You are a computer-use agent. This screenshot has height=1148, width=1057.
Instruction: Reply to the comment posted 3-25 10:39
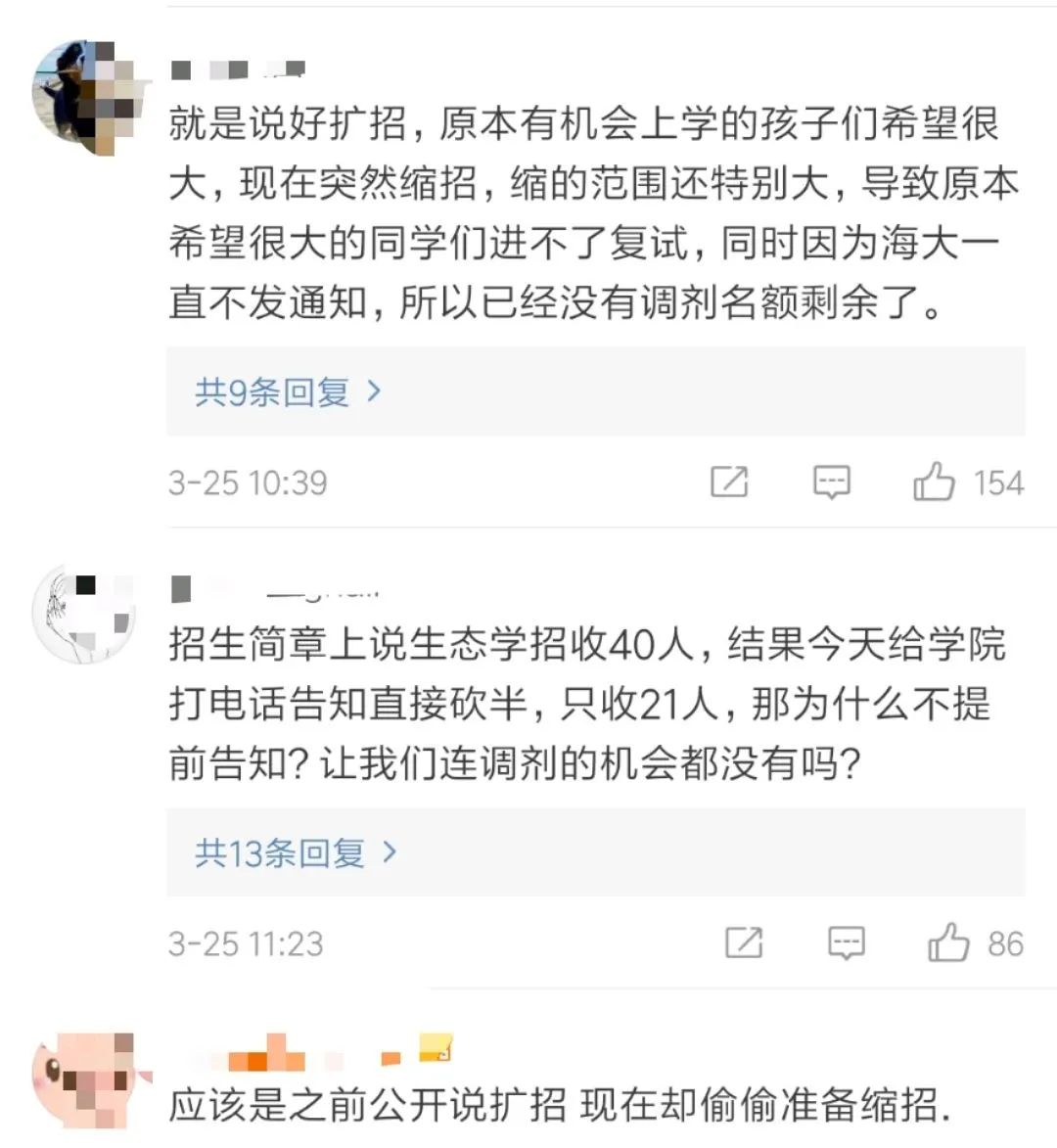(832, 482)
